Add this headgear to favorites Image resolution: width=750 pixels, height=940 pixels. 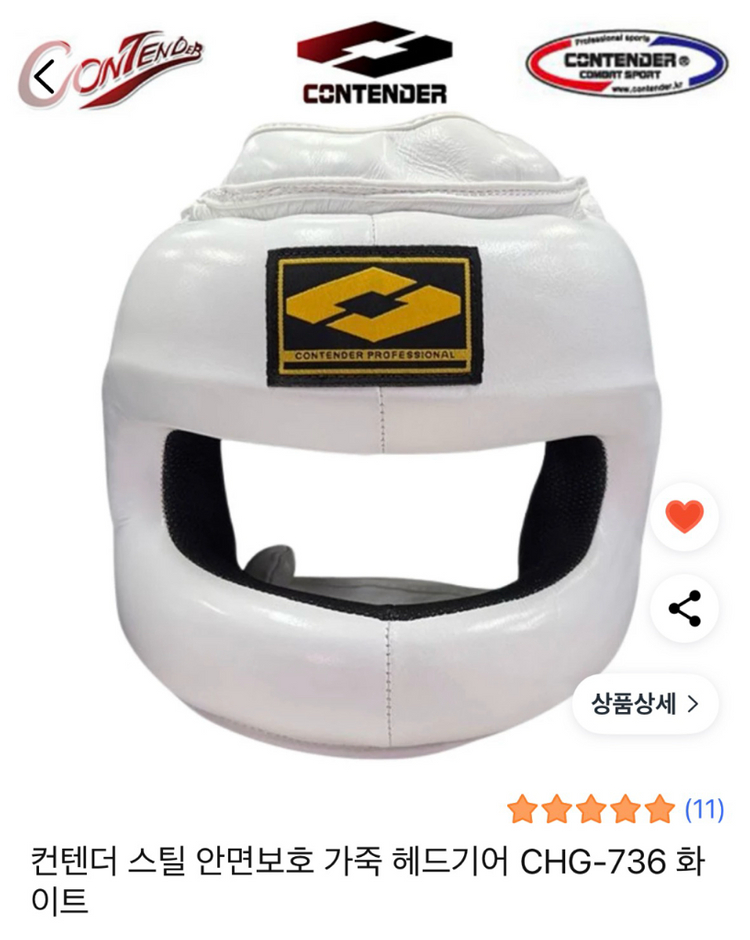(x=685, y=516)
